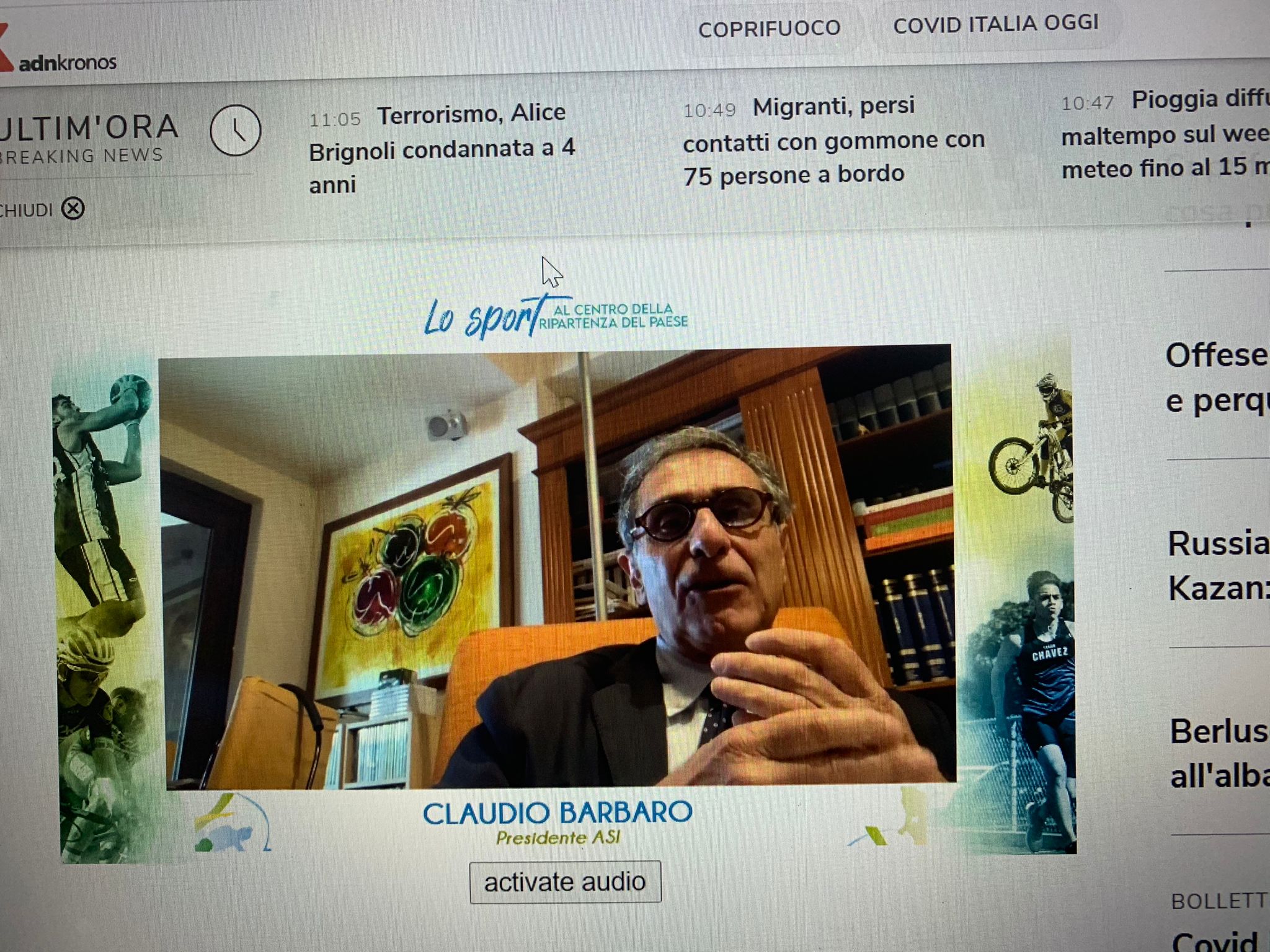Viewport: 1270px width, 952px height.
Task: Open the Pioggia maltempo weather news
Action: 1165,135
